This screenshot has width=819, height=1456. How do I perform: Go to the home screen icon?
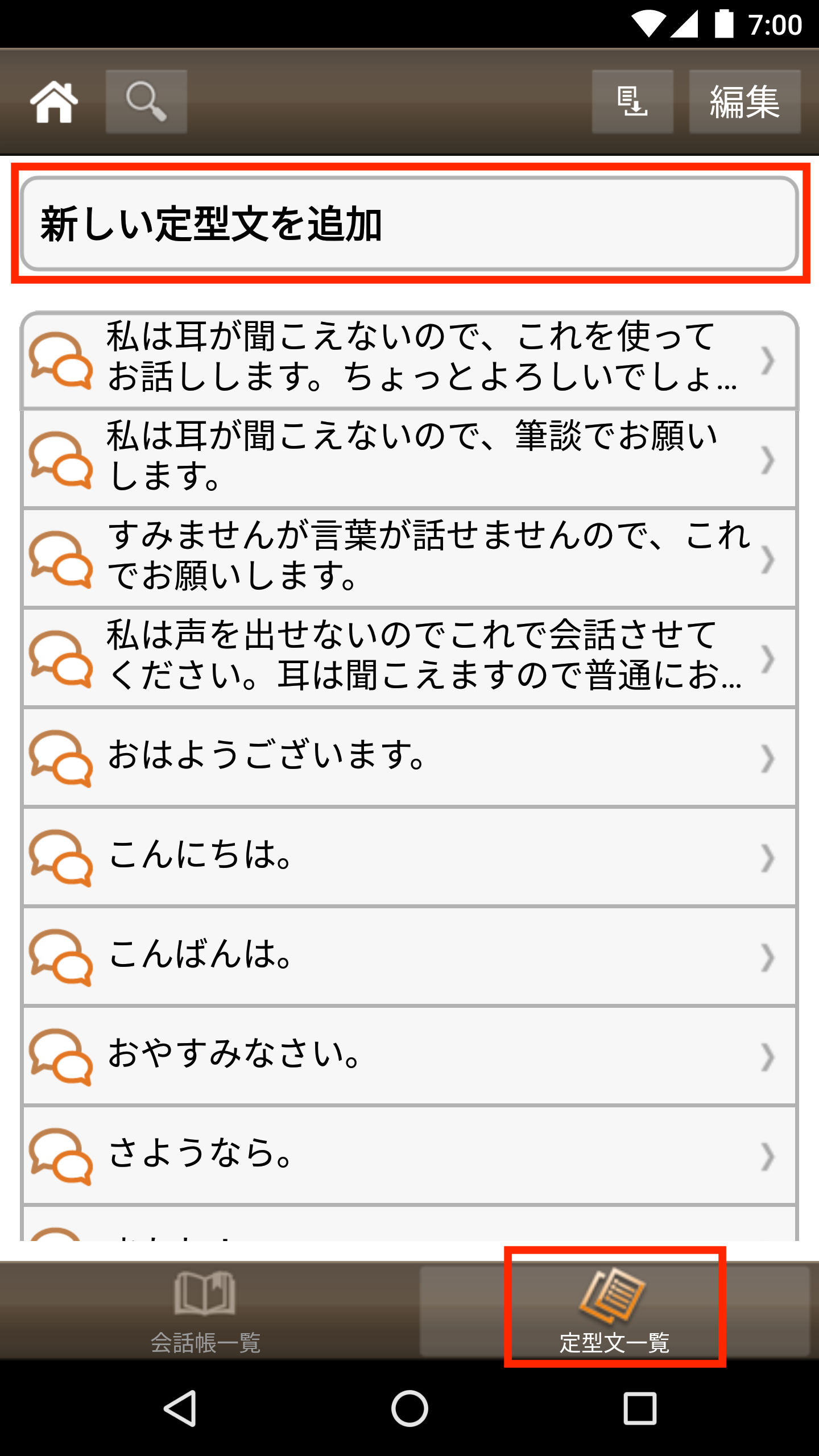click(x=54, y=102)
